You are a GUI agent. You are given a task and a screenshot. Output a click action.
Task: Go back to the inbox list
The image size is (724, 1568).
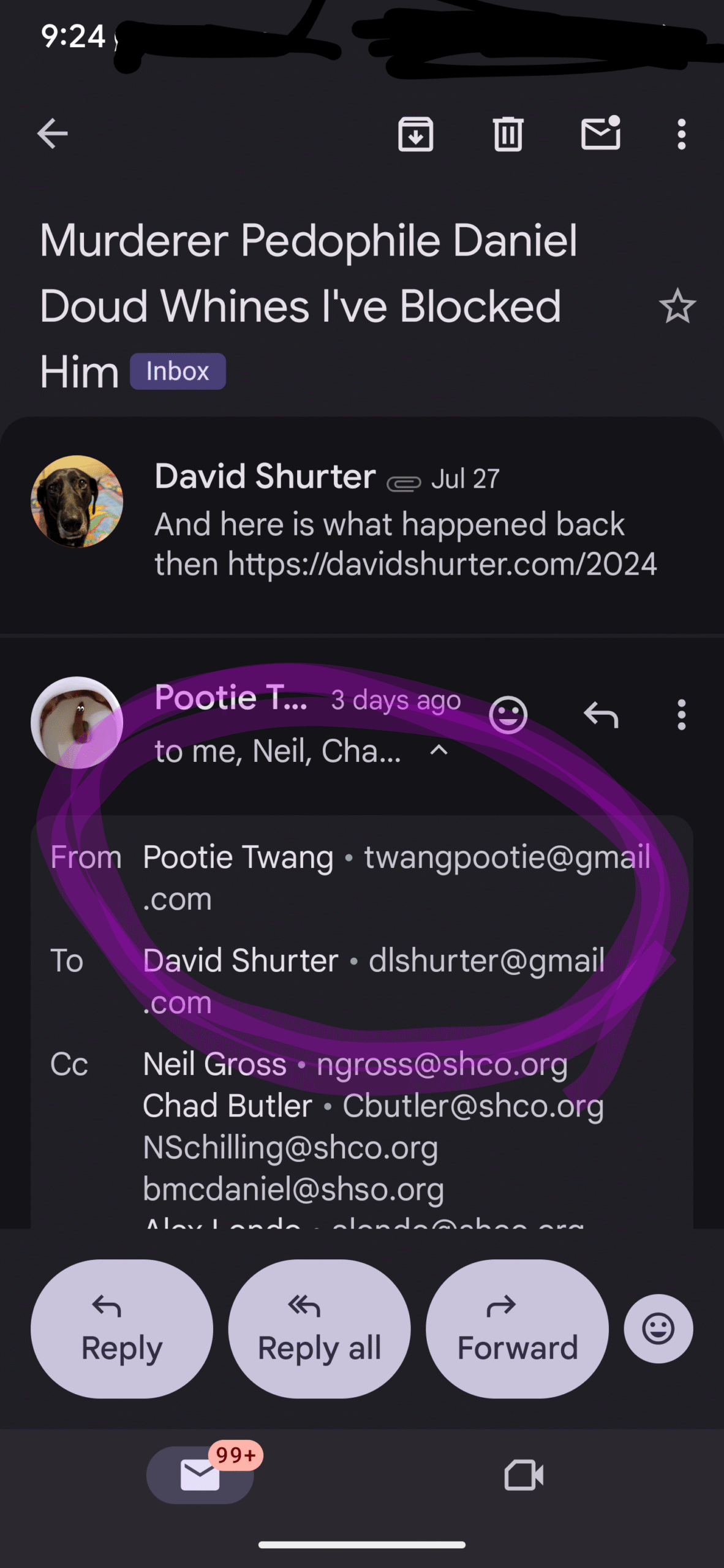pyautogui.click(x=52, y=134)
